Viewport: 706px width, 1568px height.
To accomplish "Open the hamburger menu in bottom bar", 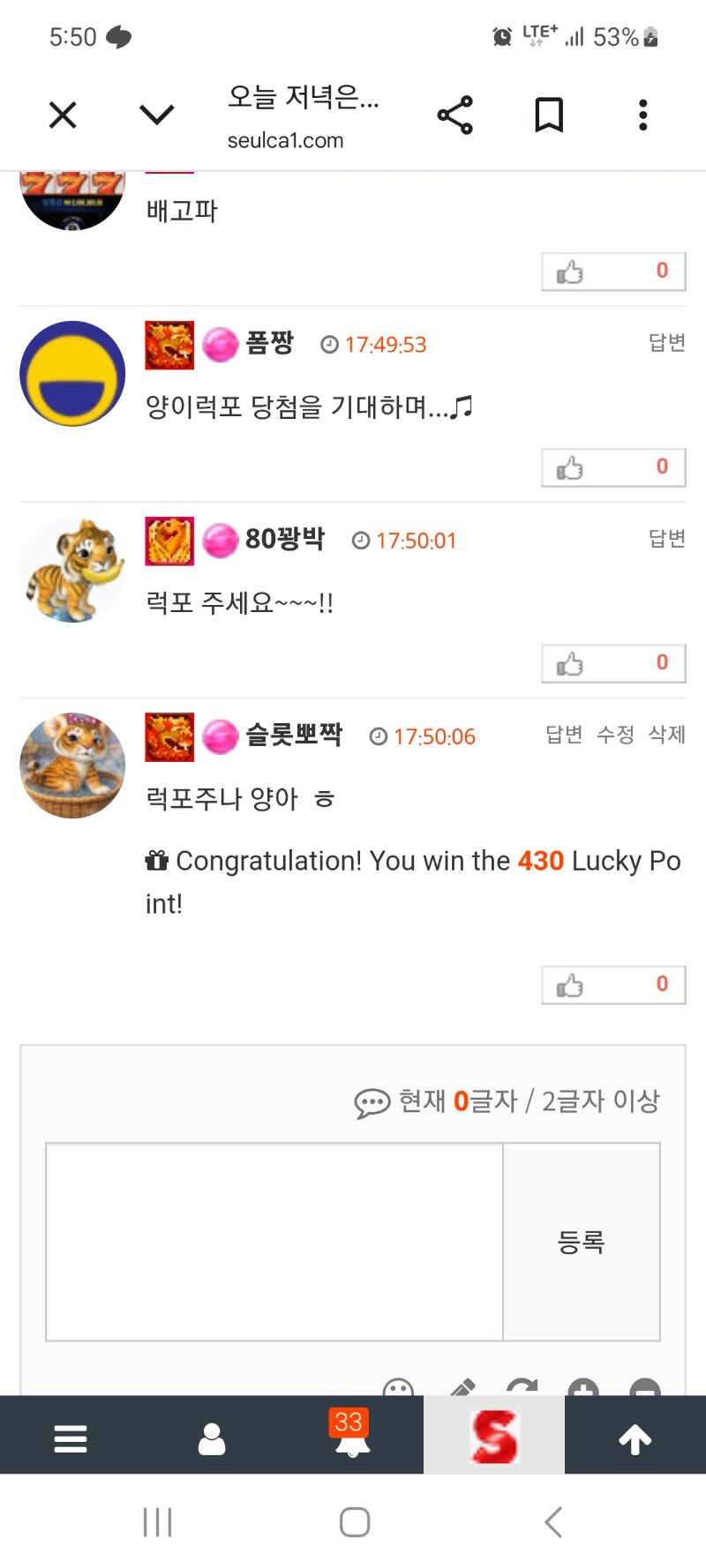I will pyautogui.click(x=71, y=1438).
